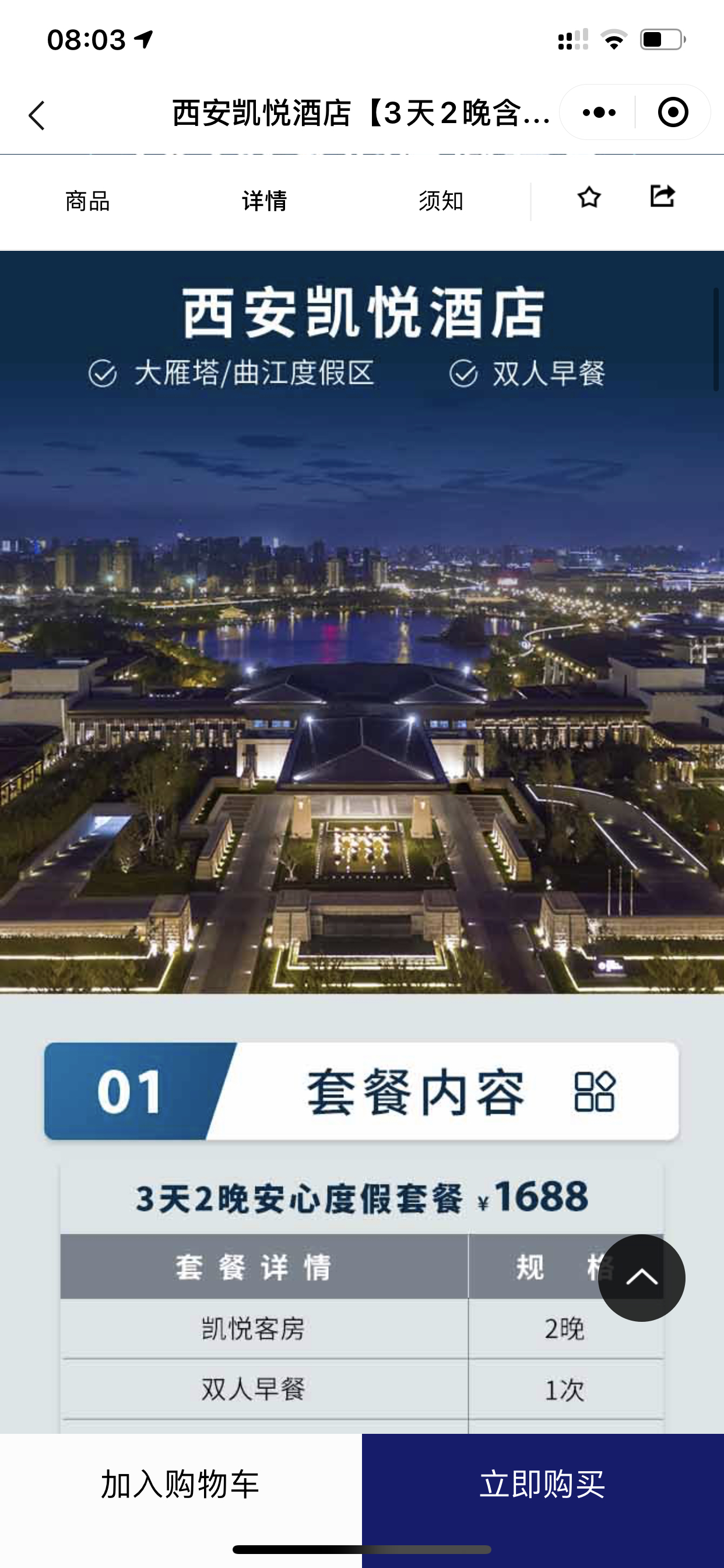Image resolution: width=724 pixels, height=1568 pixels.
Task: Add the package via 加入购物车
Action: (181, 1484)
